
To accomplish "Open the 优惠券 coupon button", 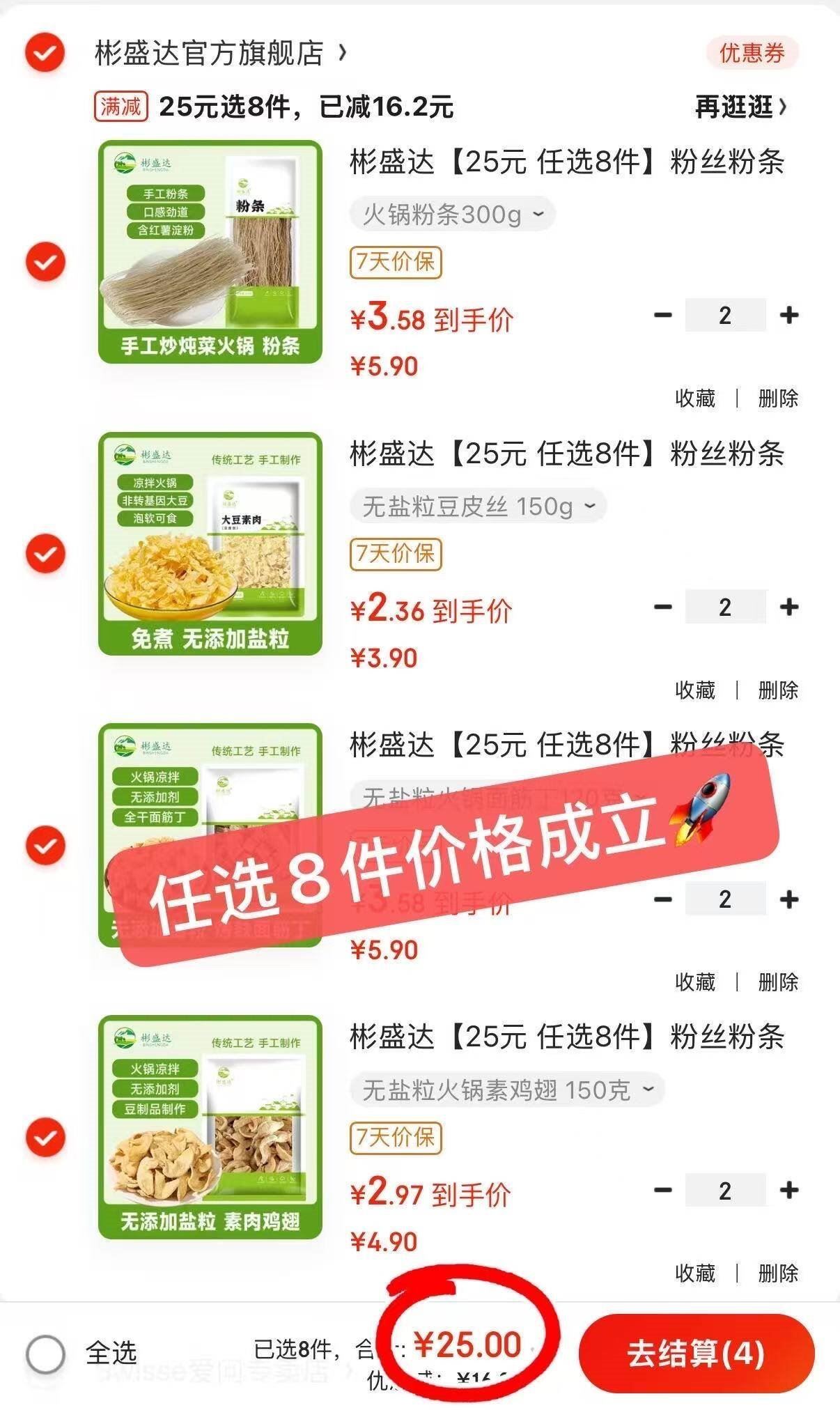I will (x=752, y=53).
